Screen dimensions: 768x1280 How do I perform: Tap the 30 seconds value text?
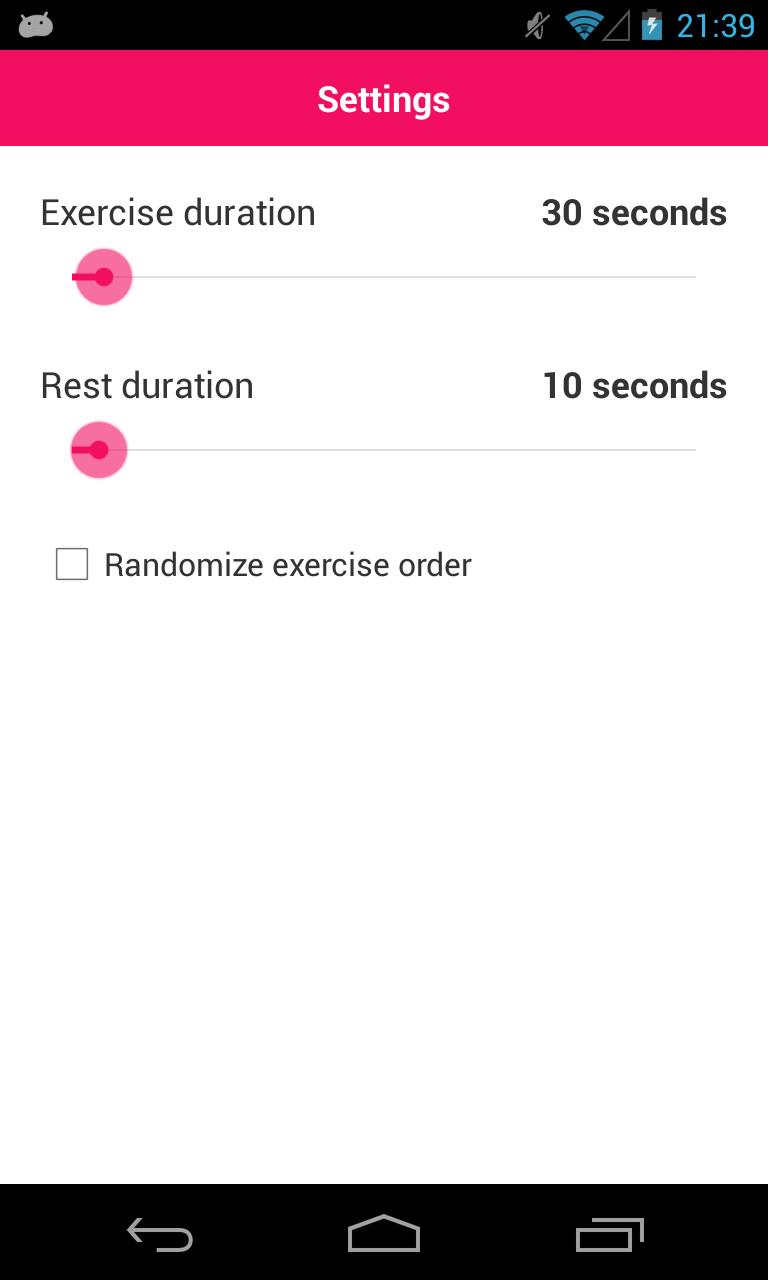634,212
